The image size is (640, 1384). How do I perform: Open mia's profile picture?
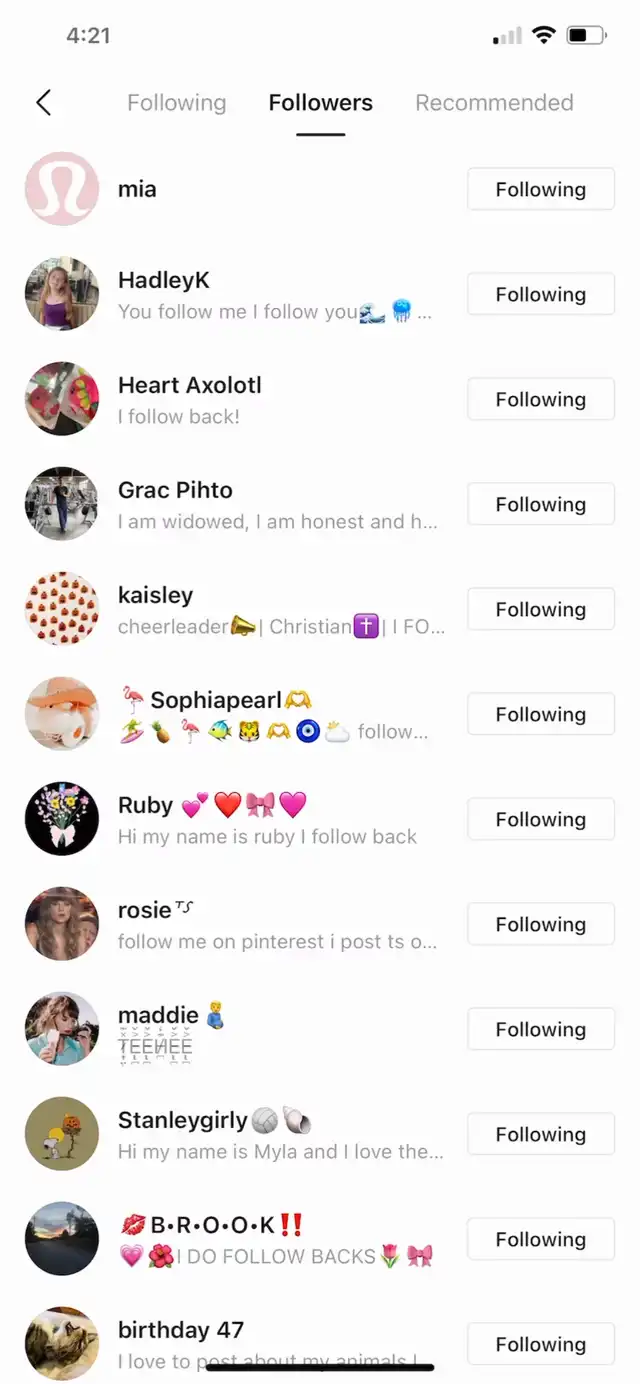coord(62,189)
